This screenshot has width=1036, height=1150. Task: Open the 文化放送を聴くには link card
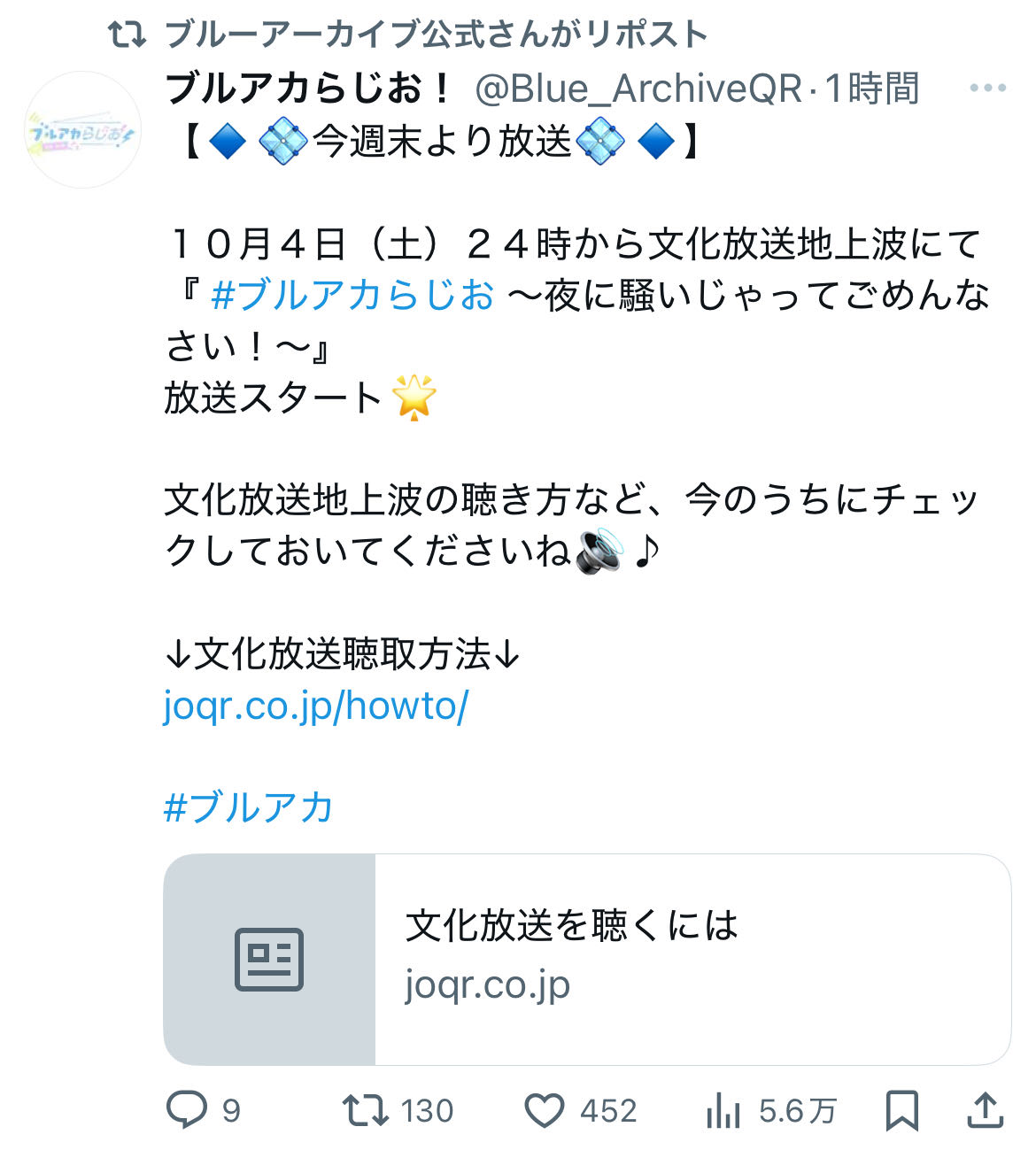586,959
